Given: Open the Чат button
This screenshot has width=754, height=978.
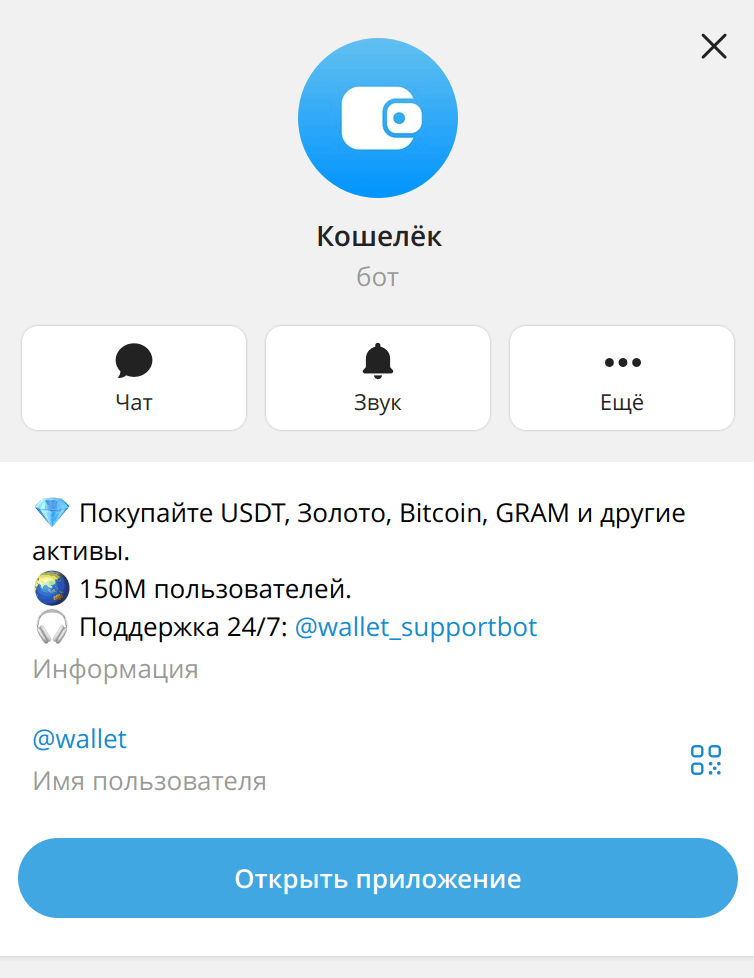Looking at the screenshot, I should click(x=134, y=378).
